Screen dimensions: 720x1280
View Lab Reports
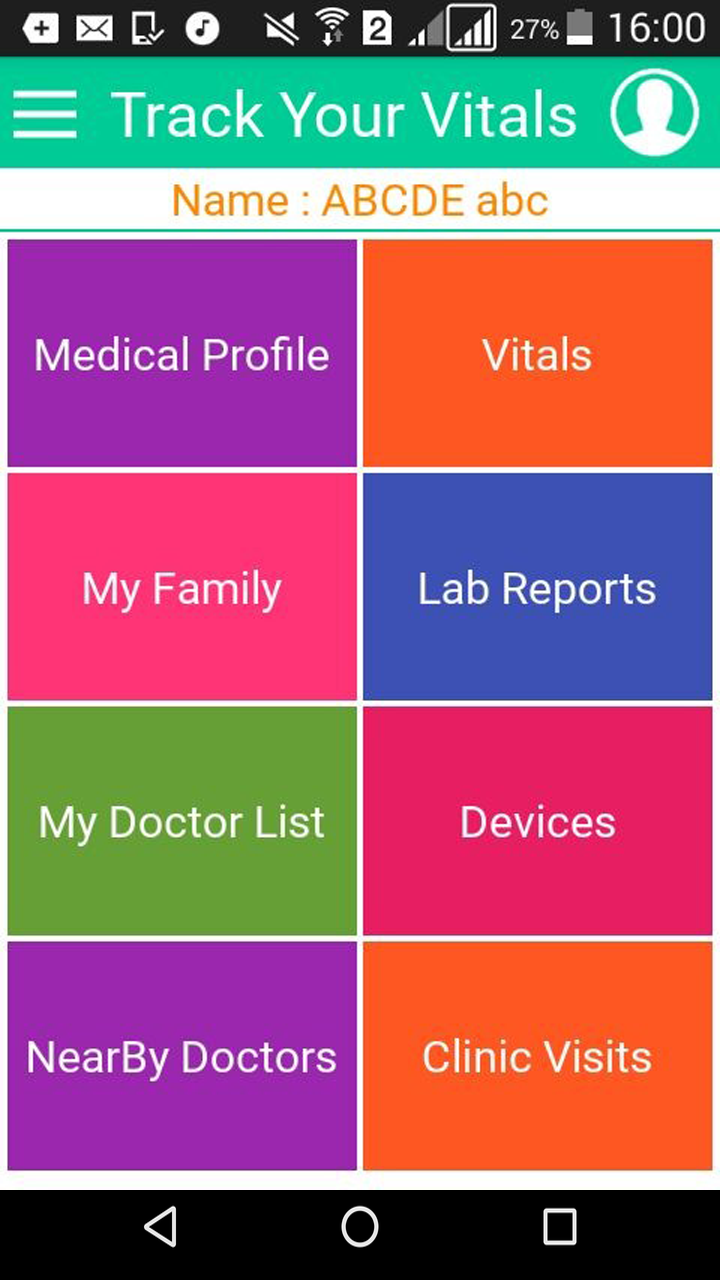pos(538,587)
